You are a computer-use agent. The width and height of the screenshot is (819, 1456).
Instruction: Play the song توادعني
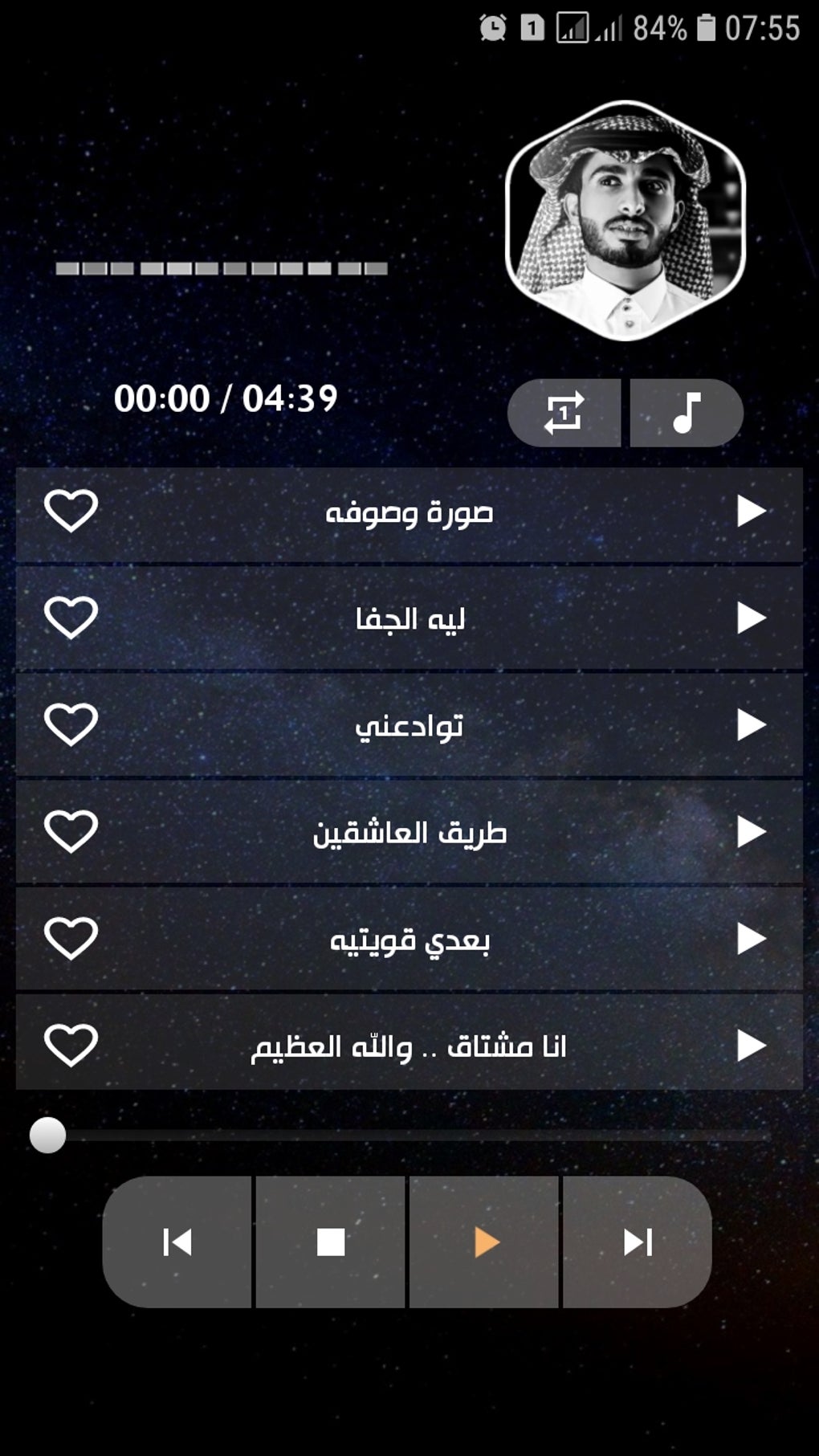click(x=751, y=724)
